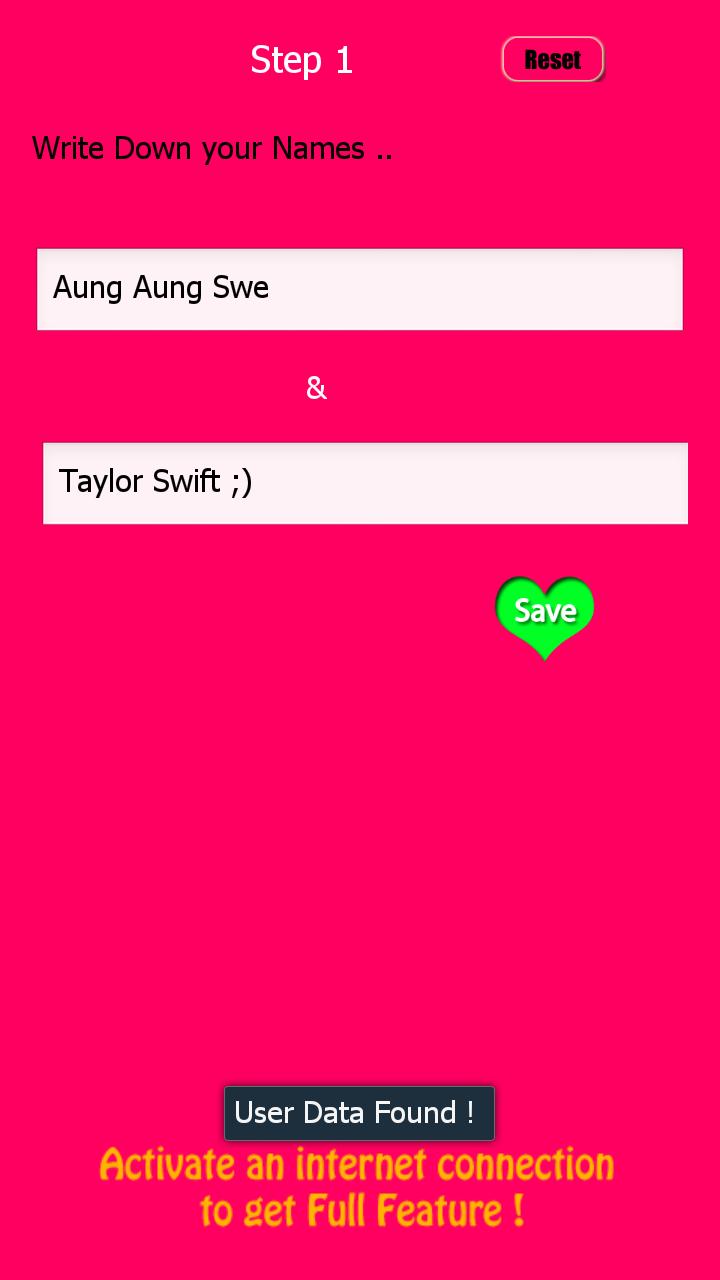Place cursor after Aung Aung Swe text

pyautogui.click(x=280, y=289)
